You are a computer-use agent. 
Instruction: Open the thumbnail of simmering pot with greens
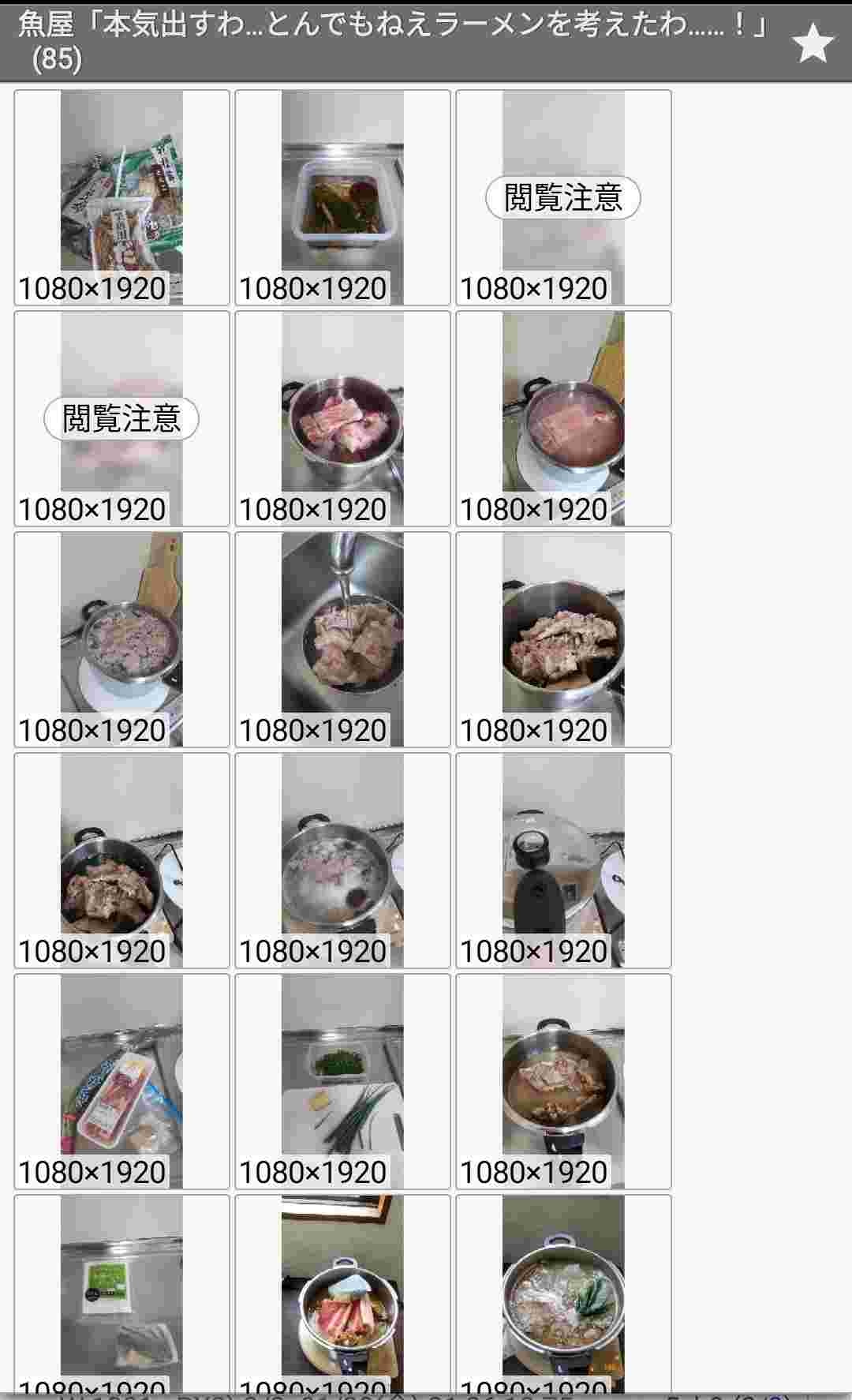tap(563, 1294)
